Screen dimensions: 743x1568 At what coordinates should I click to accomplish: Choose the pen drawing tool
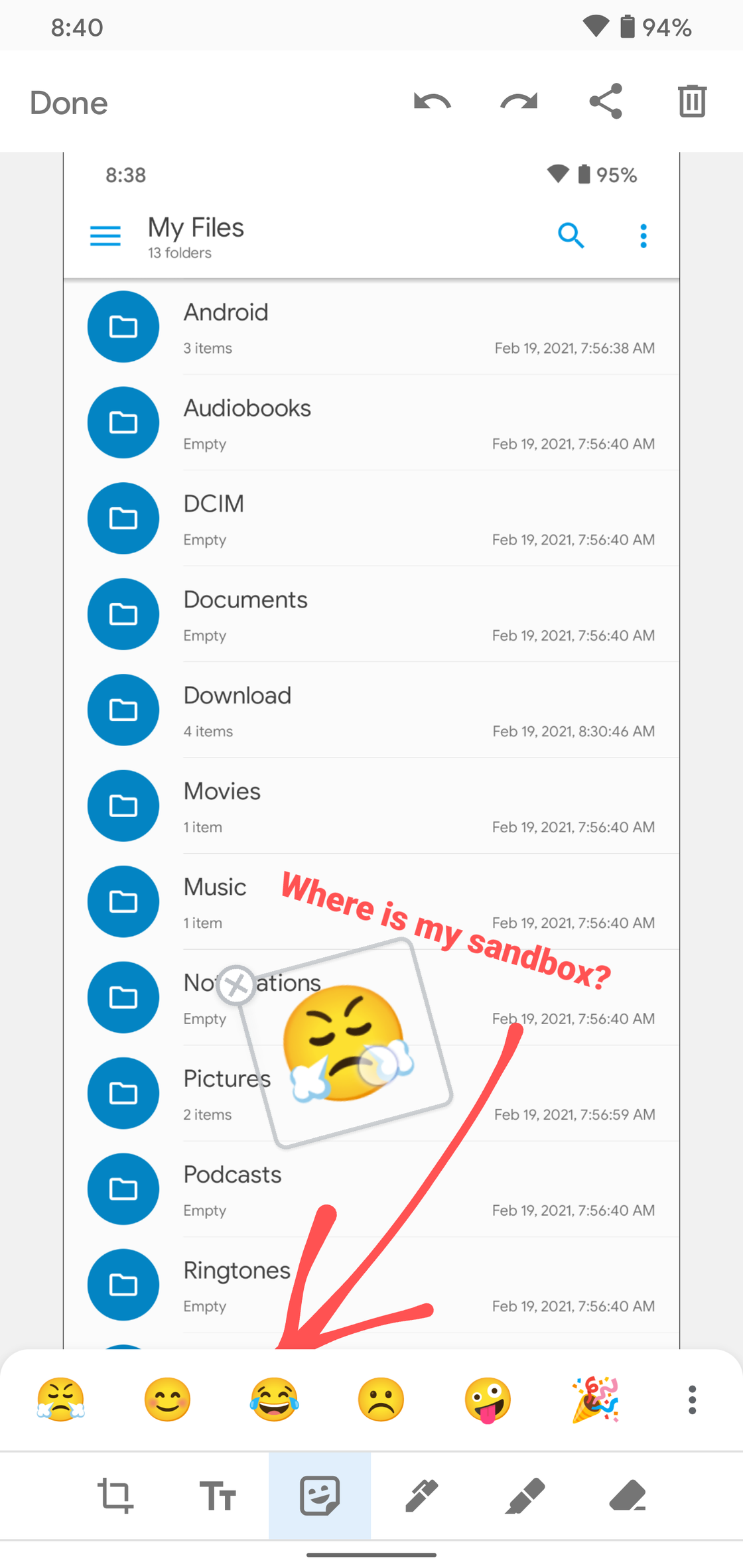tap(422, 1496)
